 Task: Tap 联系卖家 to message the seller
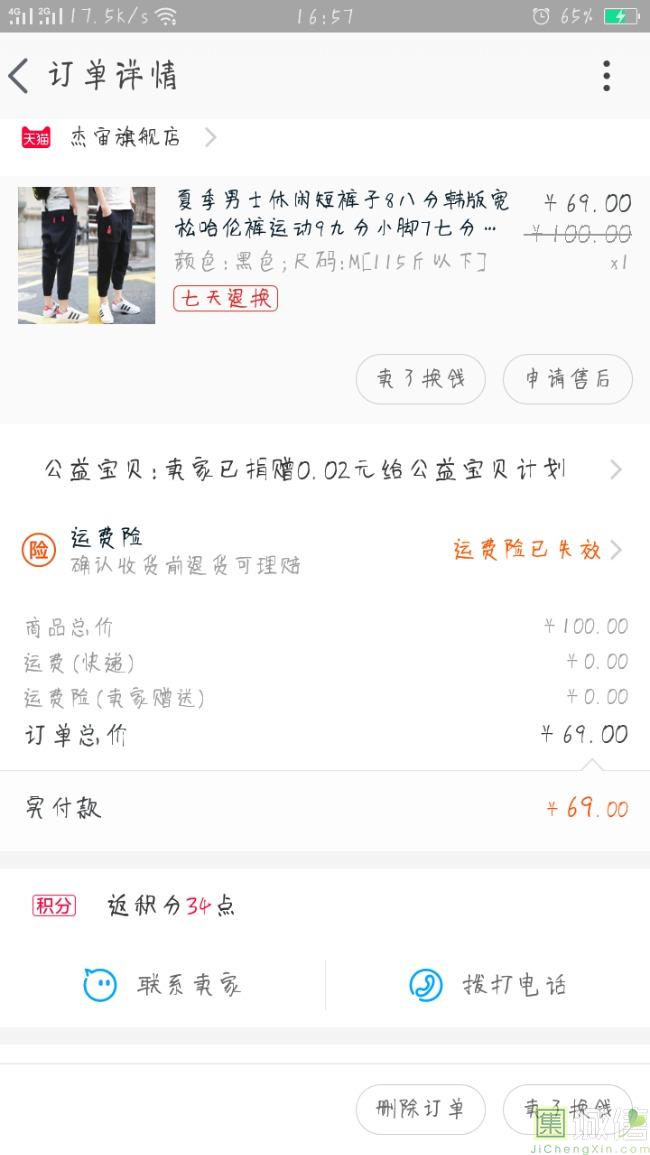click(x=162, y=985)
